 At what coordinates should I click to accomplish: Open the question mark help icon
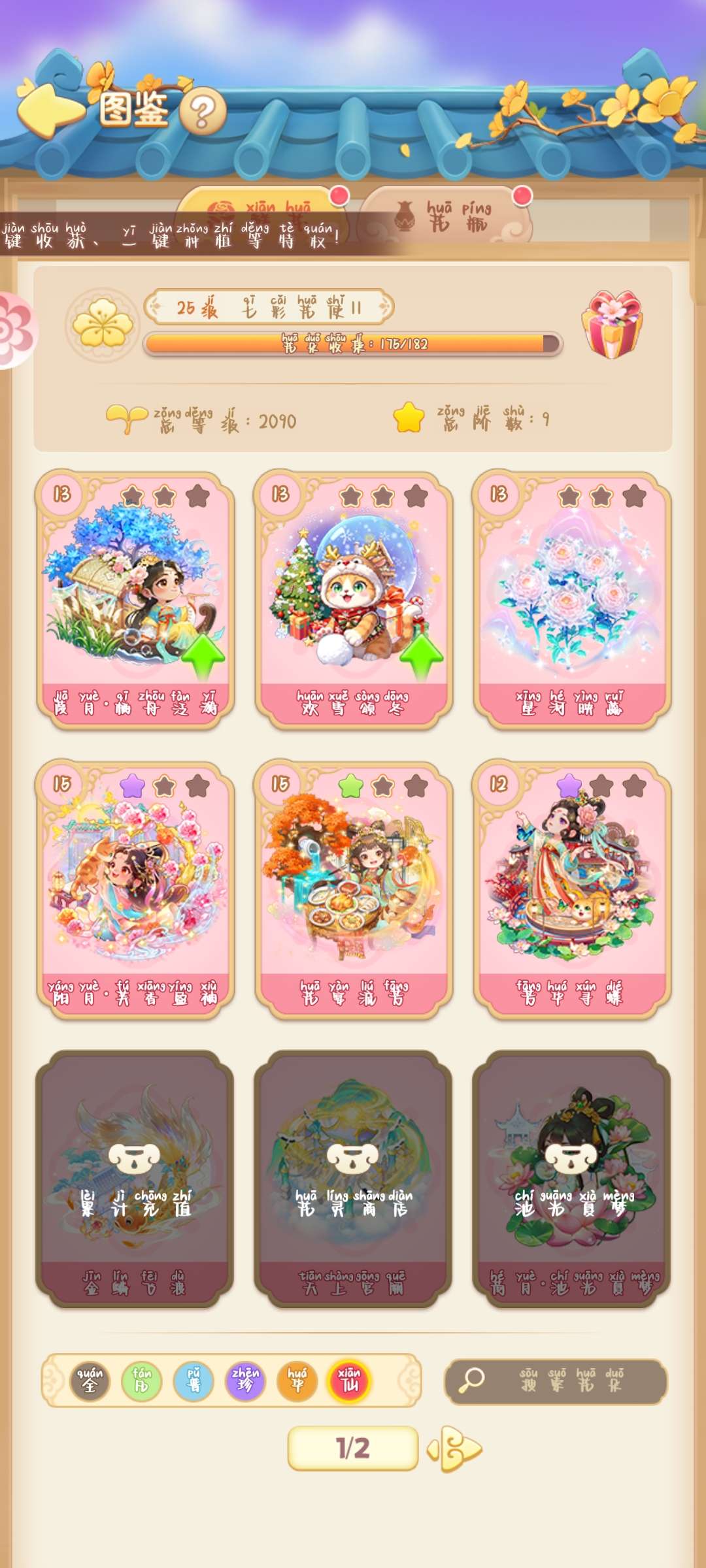(x=203, y=112)
